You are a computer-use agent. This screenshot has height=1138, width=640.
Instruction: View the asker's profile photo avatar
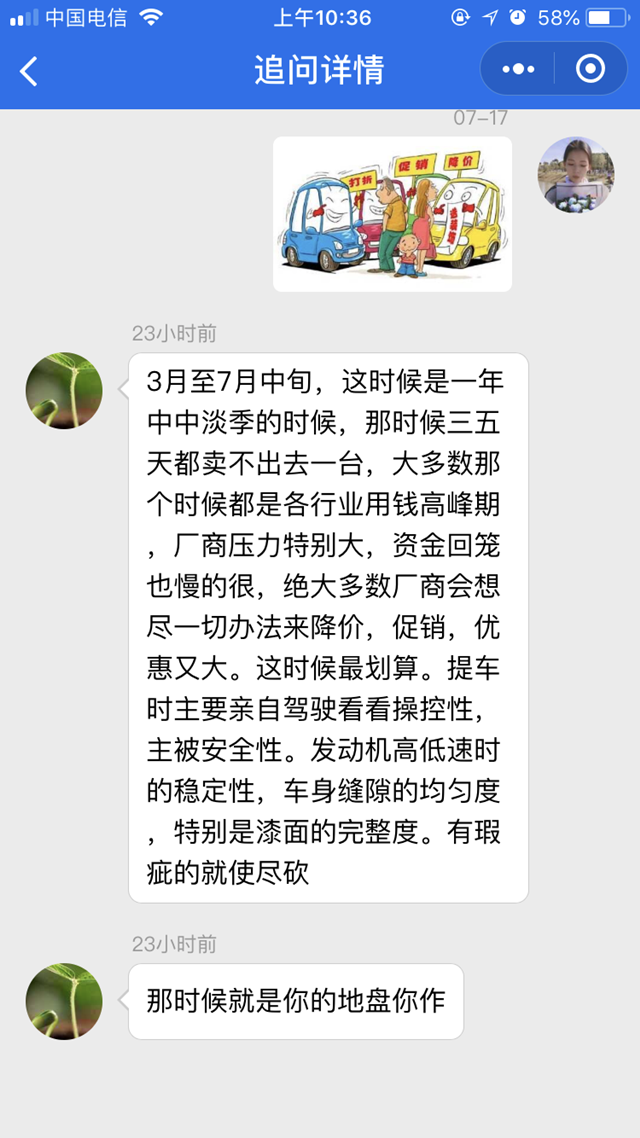[x=576, y=174]
